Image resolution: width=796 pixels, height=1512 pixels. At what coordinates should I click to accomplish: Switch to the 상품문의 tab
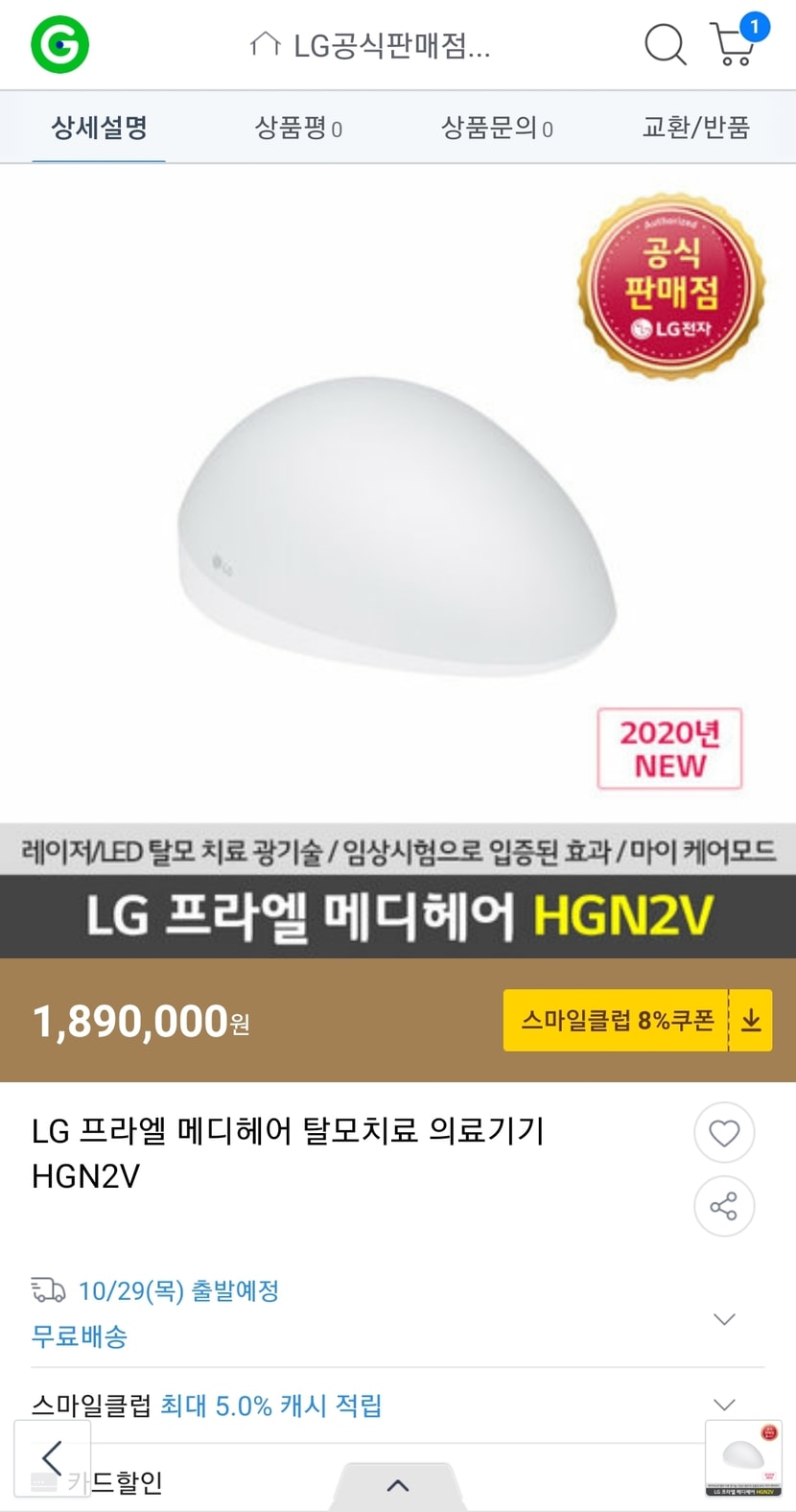[497, 128]
